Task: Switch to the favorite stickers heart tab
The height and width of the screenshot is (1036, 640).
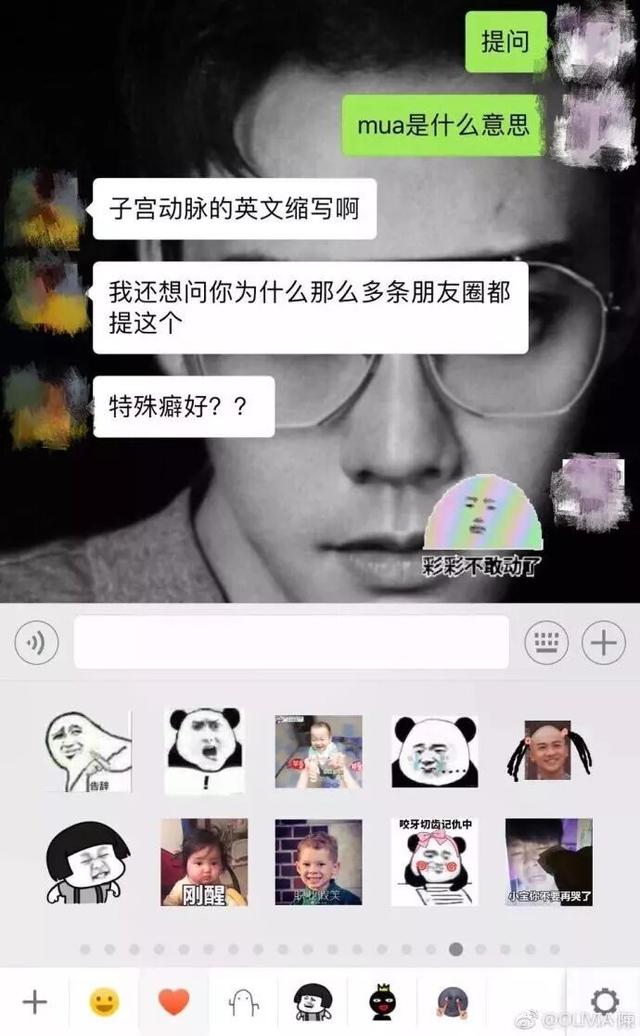Action: coord(174,1001)
